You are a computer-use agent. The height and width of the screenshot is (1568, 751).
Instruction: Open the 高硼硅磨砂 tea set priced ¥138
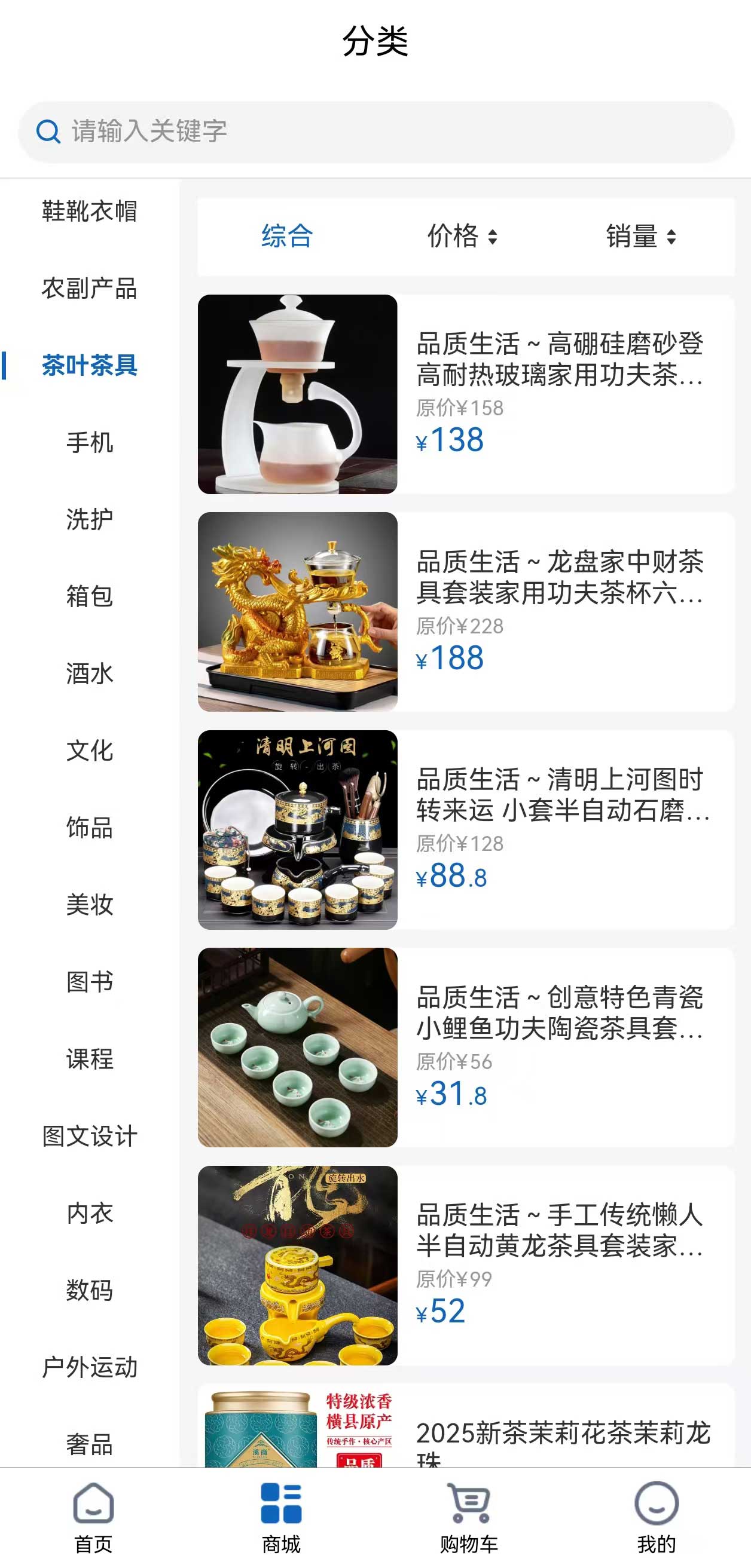466,394
